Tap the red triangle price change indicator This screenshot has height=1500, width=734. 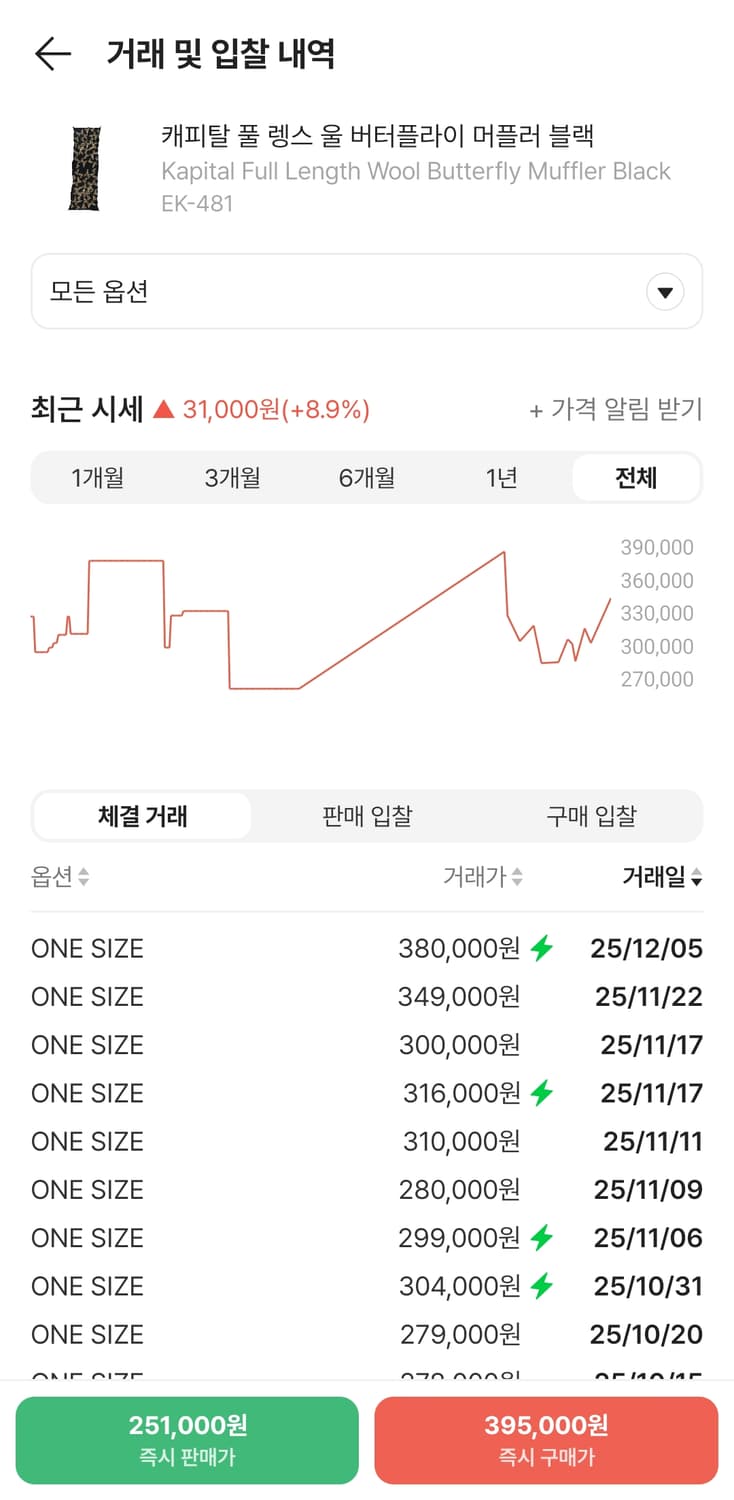(x=163, y=408)
